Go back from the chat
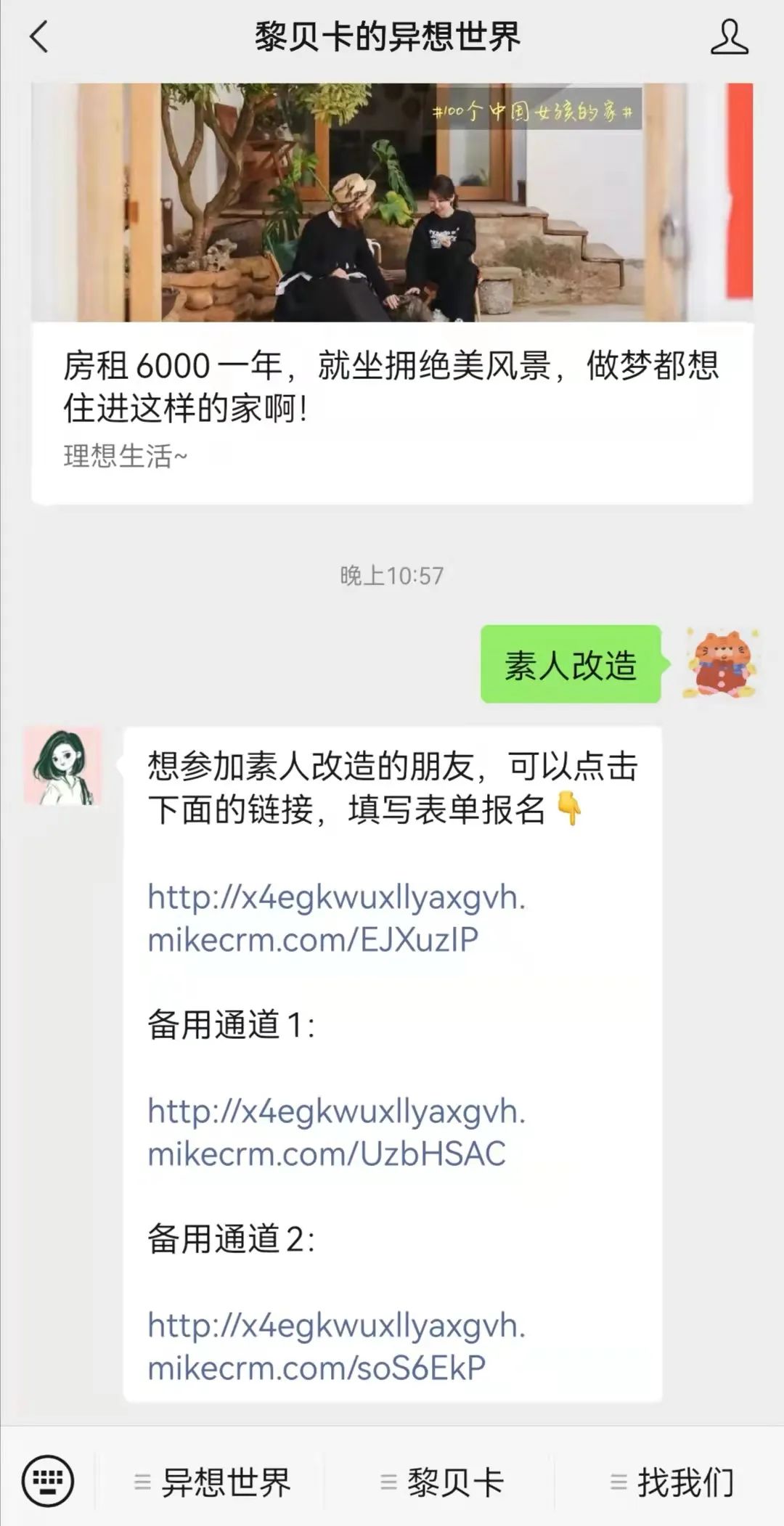The width and height of the screenshot is (784, 1526). [39, 36]
